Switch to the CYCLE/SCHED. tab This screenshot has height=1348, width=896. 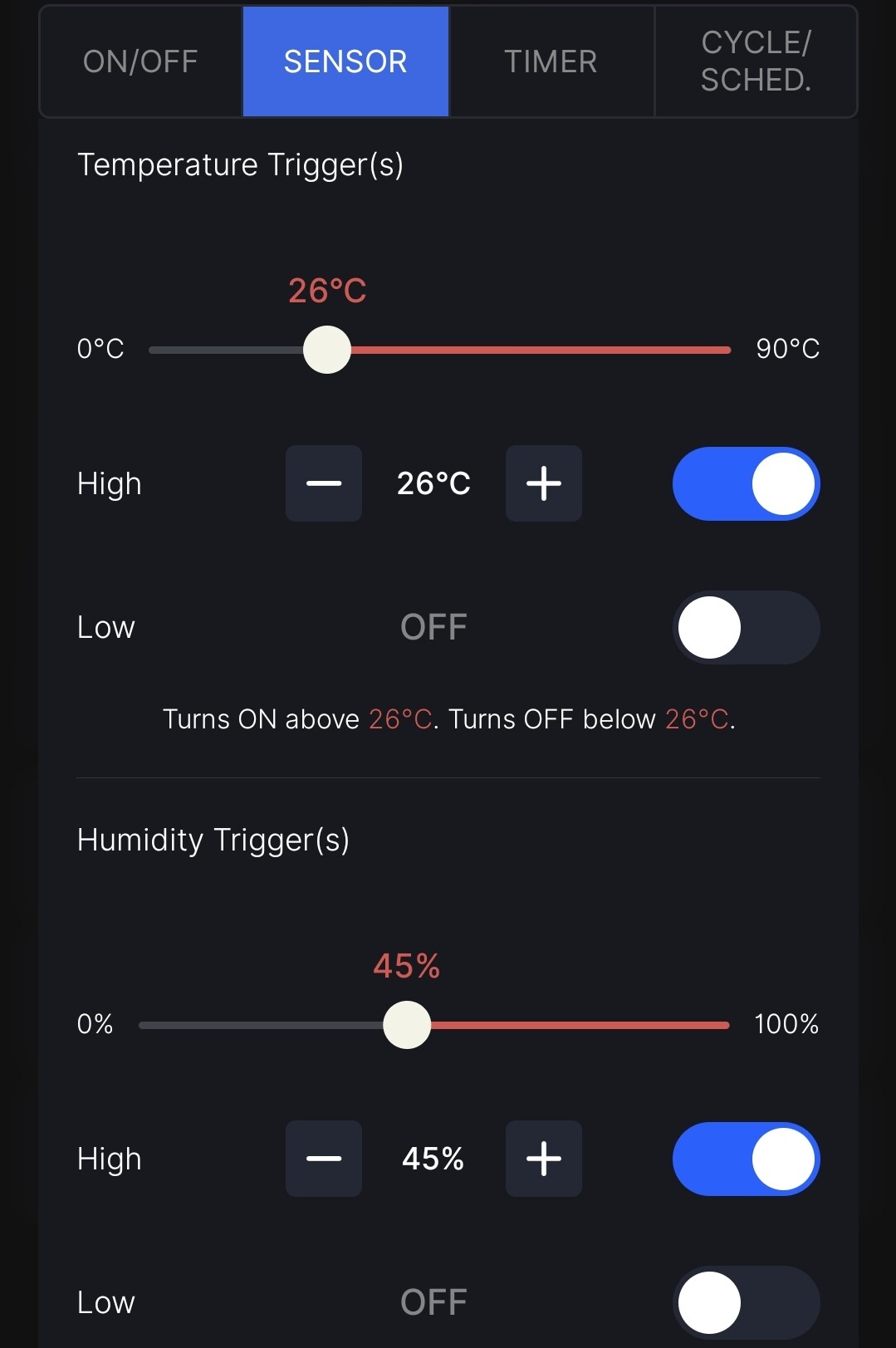[756, 61]
